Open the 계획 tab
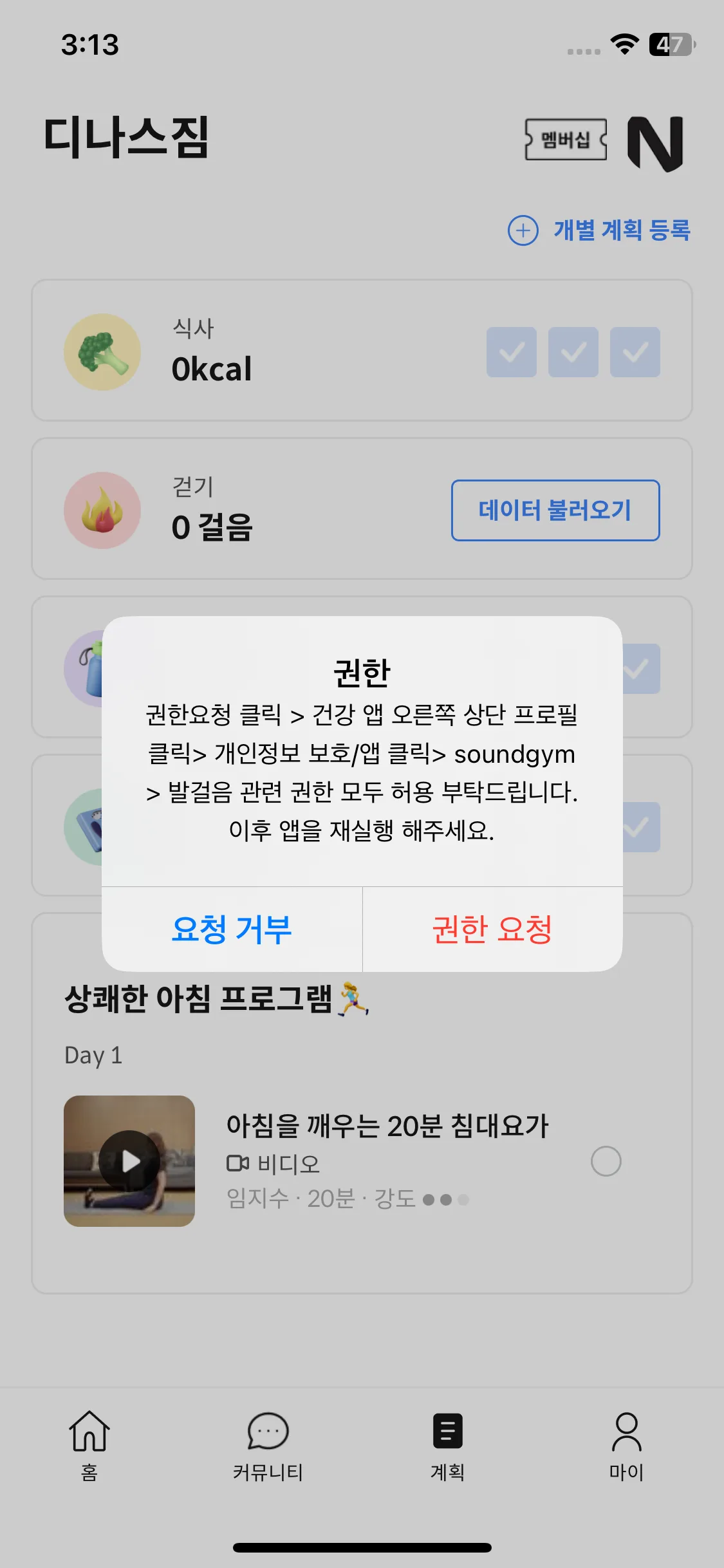724x1568 pixels. 447,1444
